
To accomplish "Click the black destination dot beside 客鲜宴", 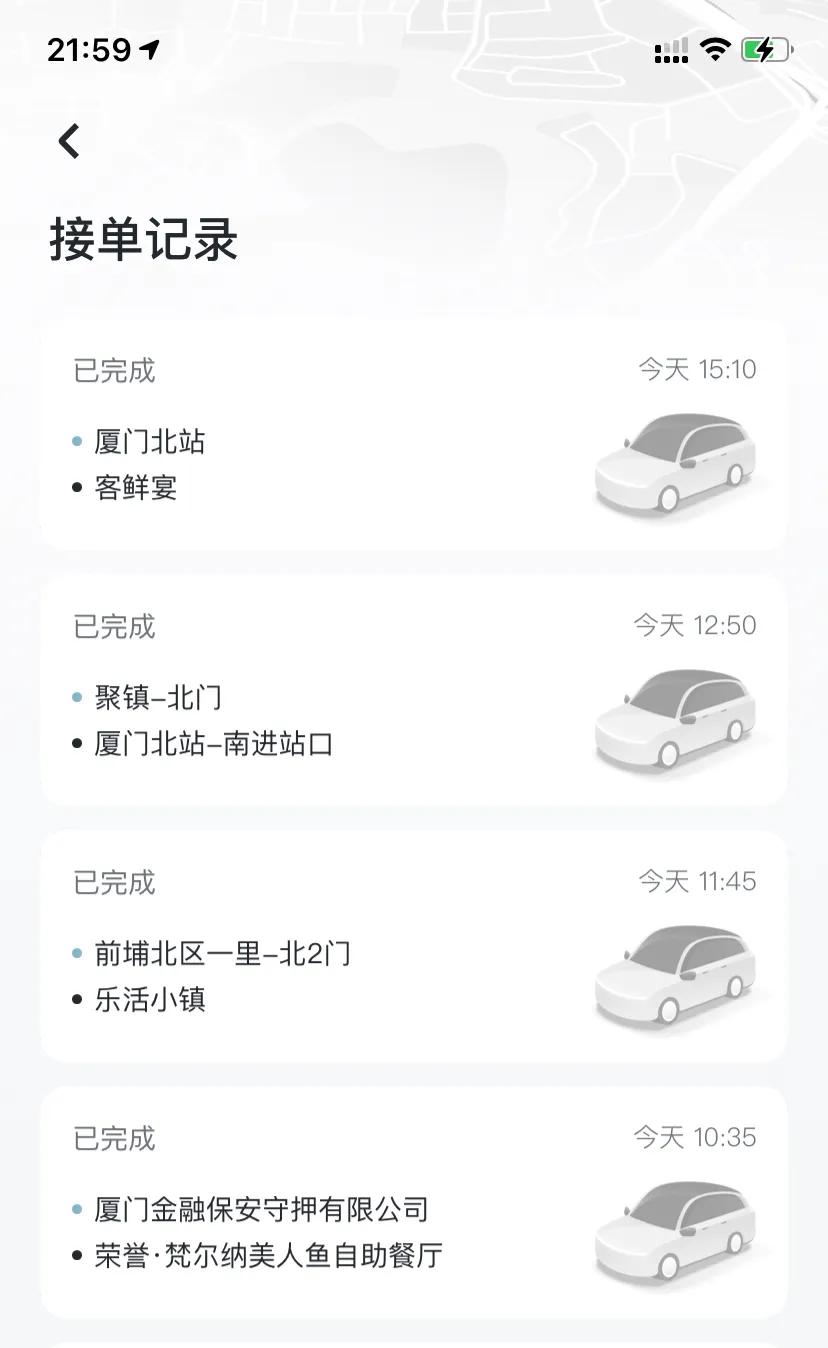I will (x=77, y=487).
